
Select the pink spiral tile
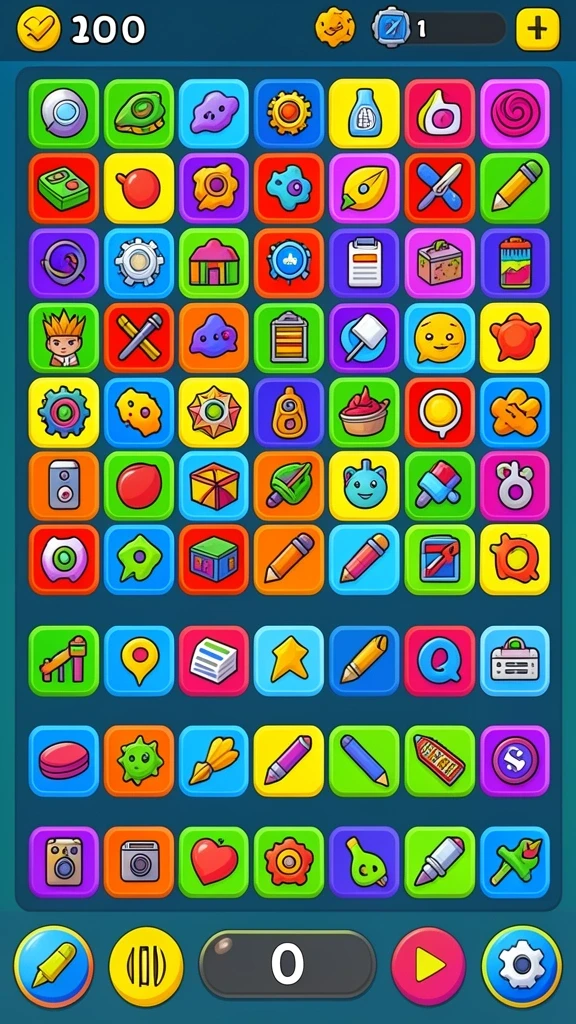(x=515, y=114)
